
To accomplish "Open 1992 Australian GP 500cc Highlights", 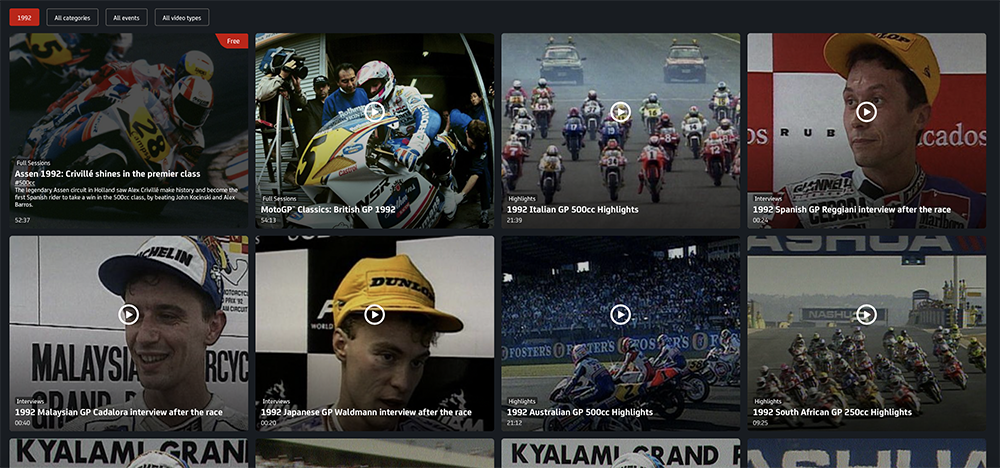I will 620,314.
